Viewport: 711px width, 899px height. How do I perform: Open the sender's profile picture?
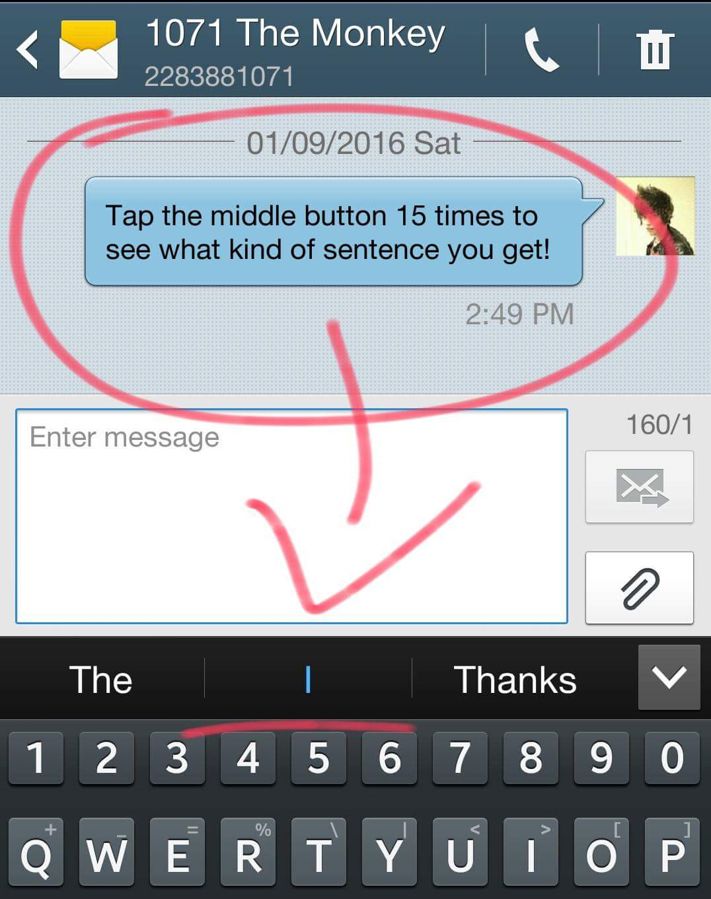[655, 216]
